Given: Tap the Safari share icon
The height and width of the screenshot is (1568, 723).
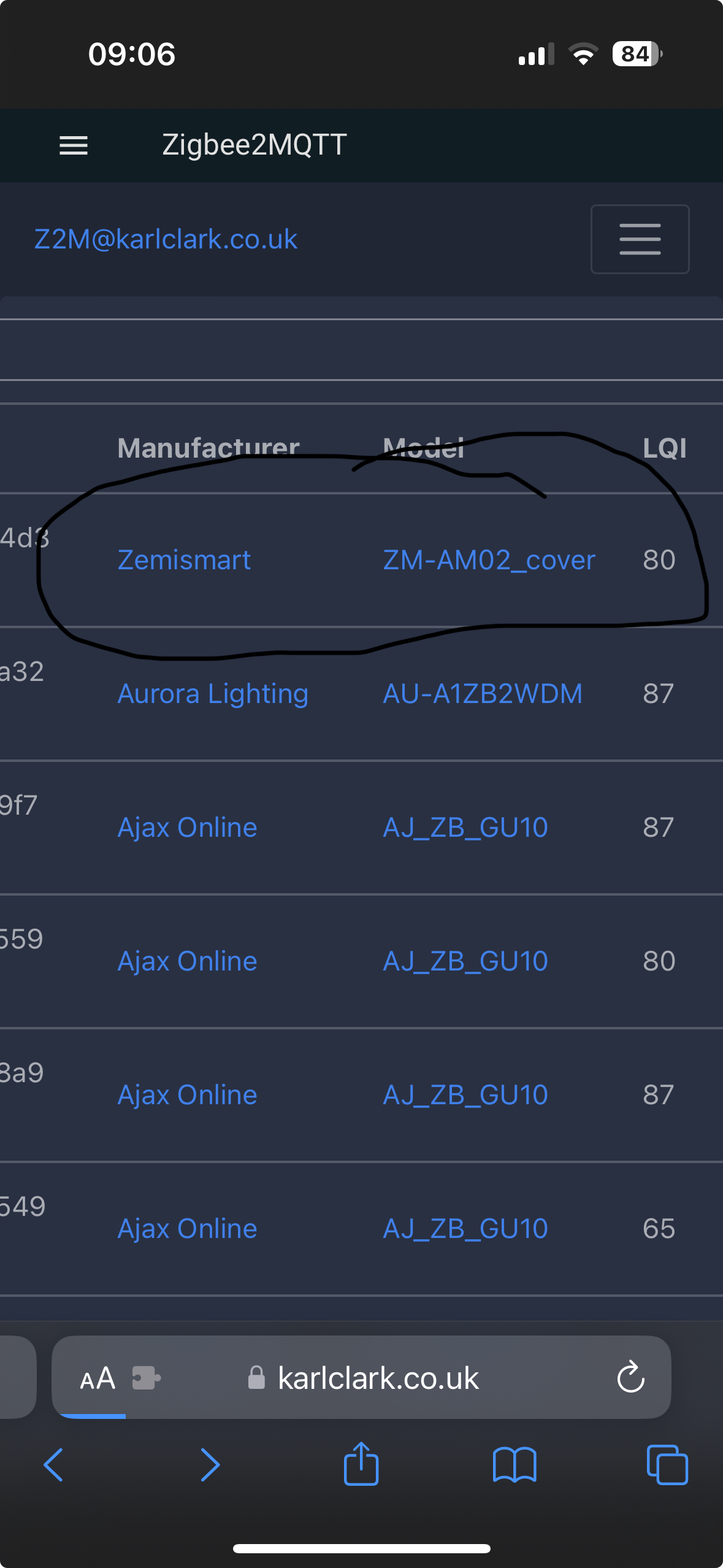Looking at the screenshot, I should pos(361,1466).
